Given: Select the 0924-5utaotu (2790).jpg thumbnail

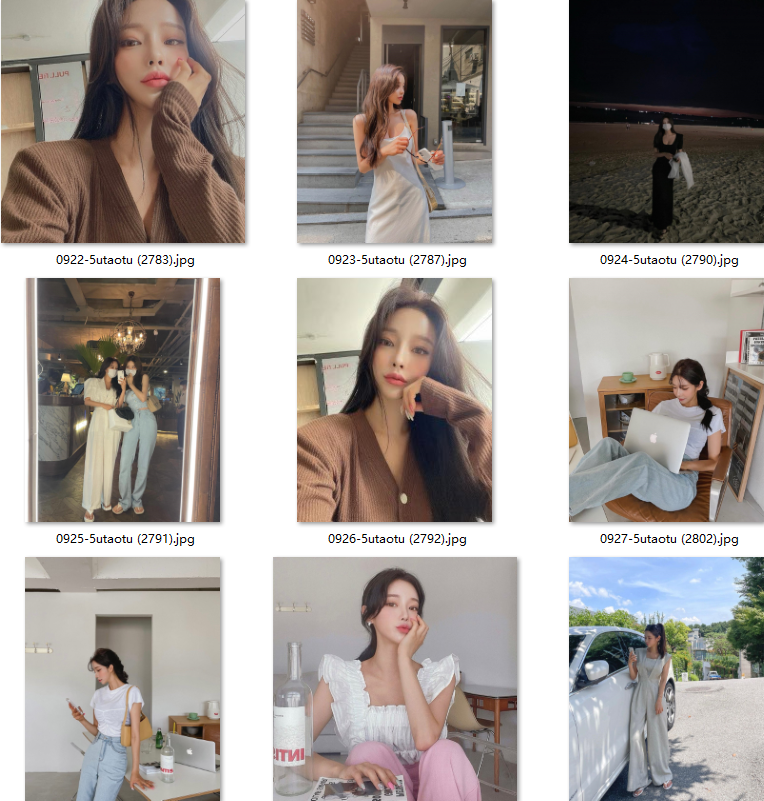Looking at the screenshot, I should coord(666,121).
